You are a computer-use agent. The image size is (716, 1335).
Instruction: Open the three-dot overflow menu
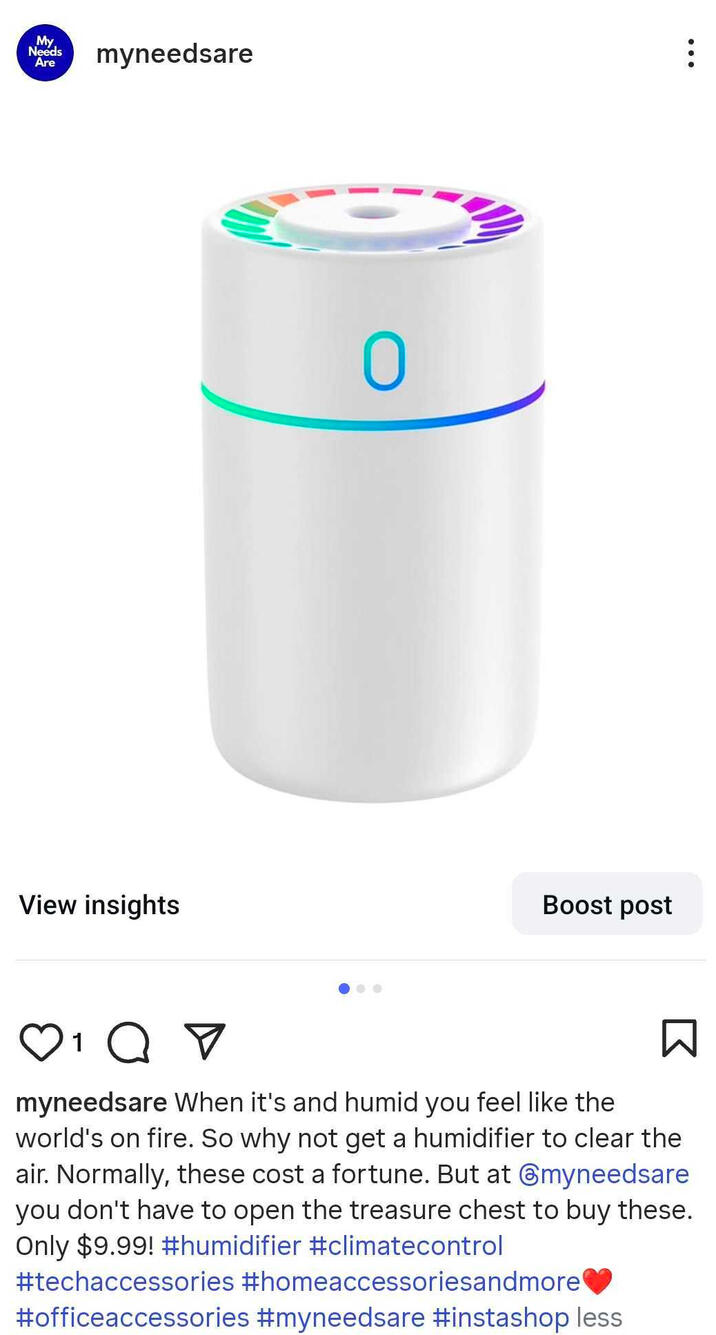(x=690, y=54)
